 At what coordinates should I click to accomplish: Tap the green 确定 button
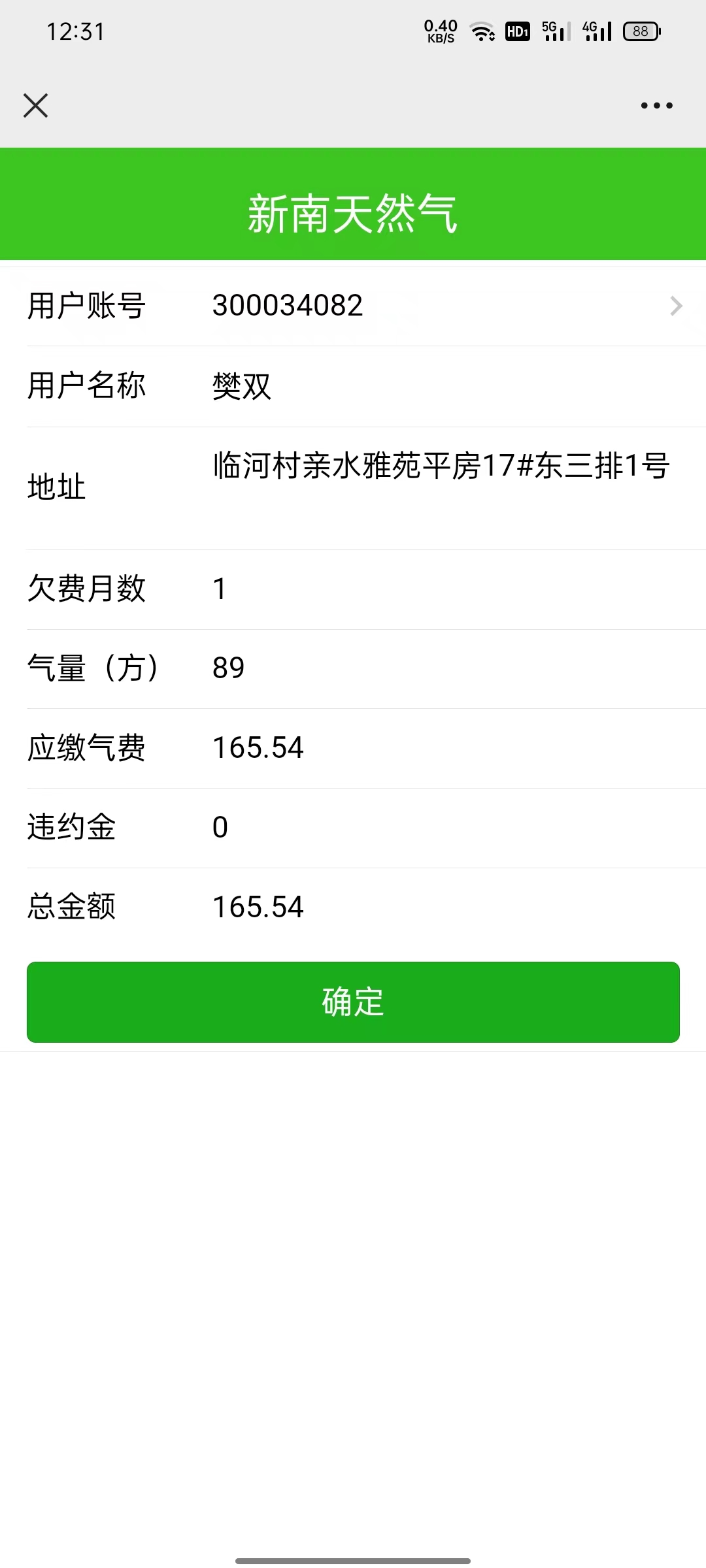point(353,1002)
